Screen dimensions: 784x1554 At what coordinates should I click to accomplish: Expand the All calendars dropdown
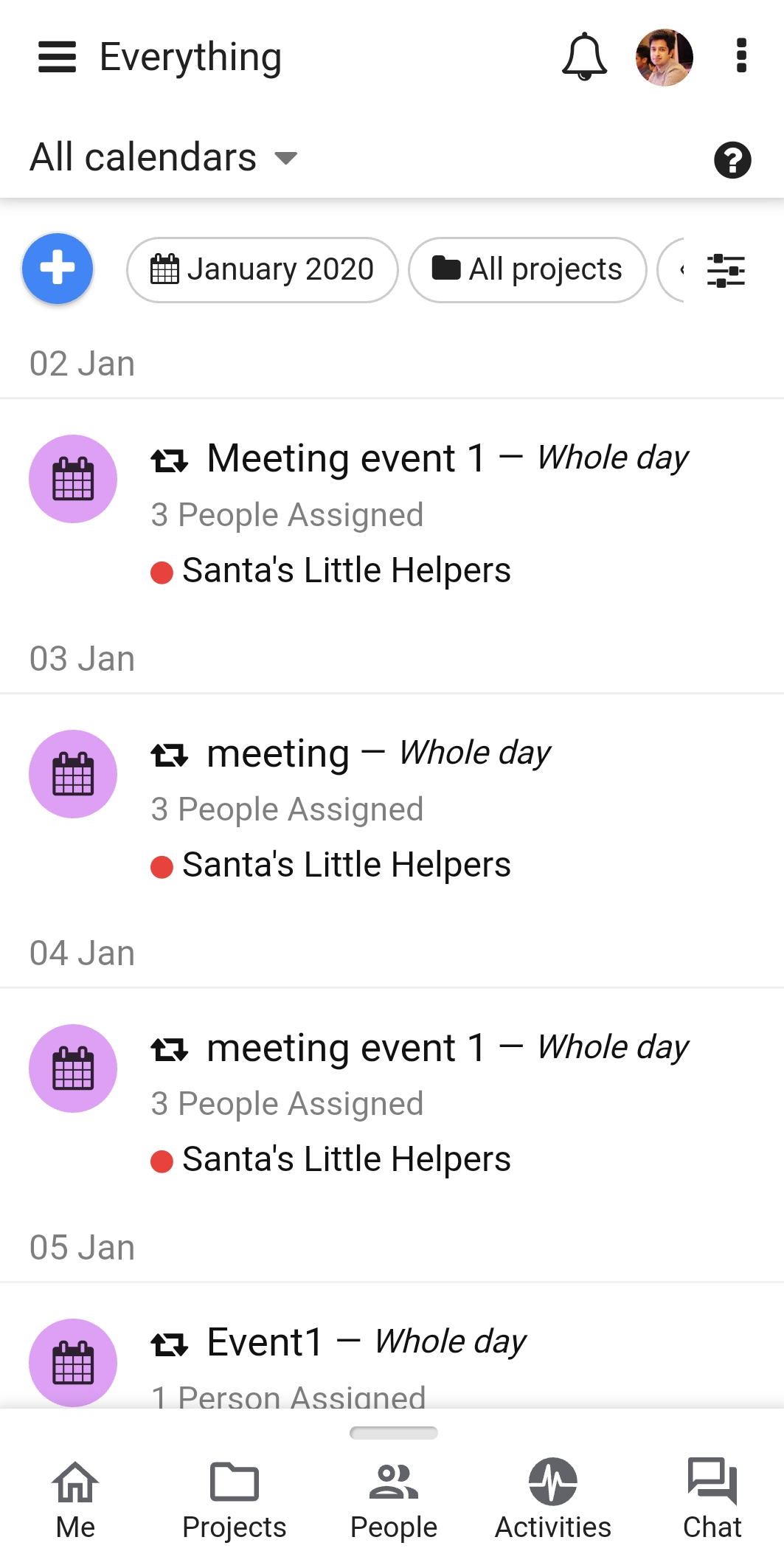pyautogui.click(x=163, y=157)
